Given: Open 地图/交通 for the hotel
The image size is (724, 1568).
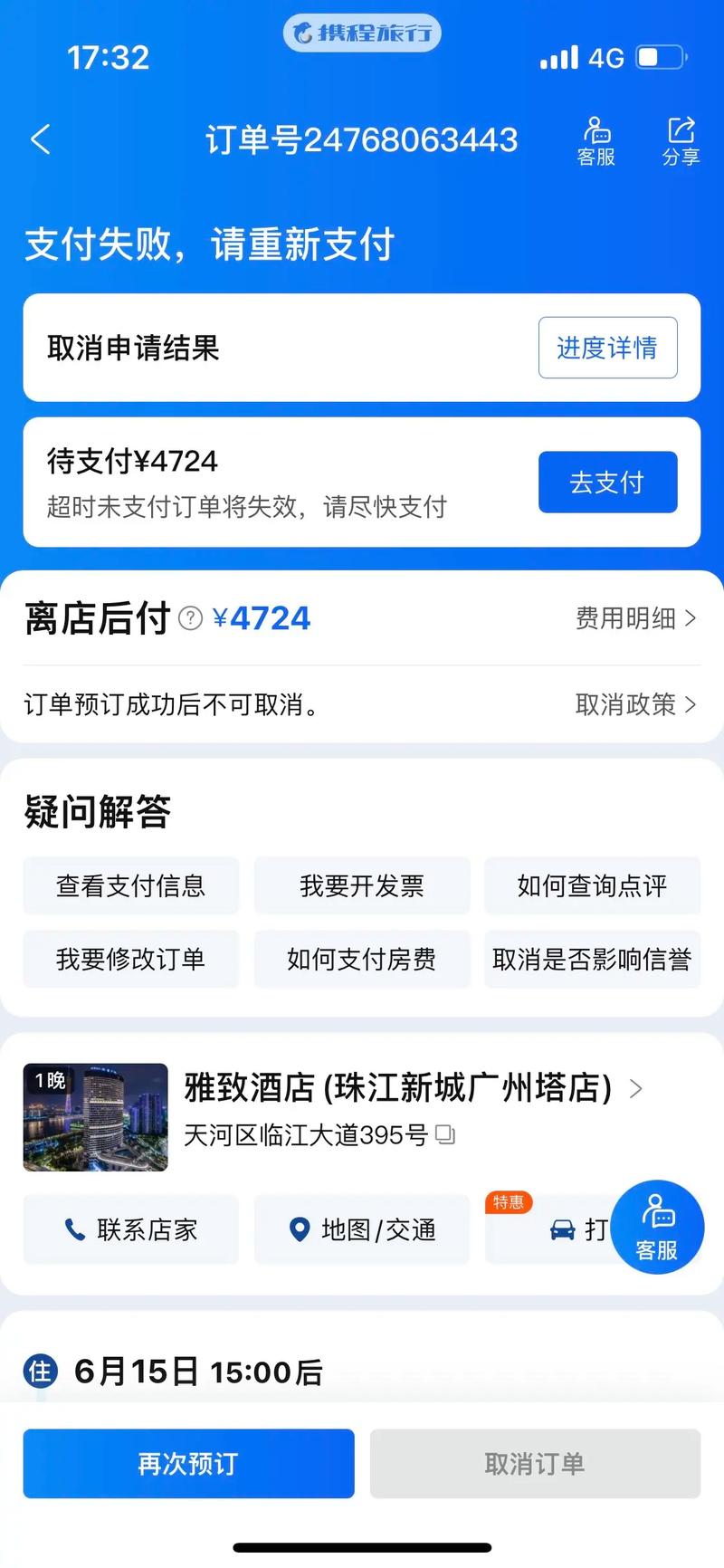Looking at the screenshot, I should click(x=362, y=1230).
